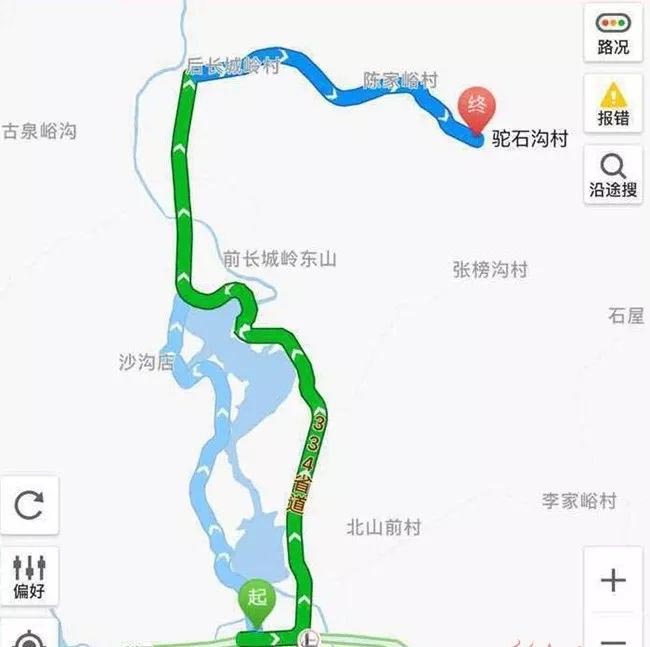Viewport: 650px width, 647px height.
Task: Zoom out on the map
Action: tap(613, 638)
